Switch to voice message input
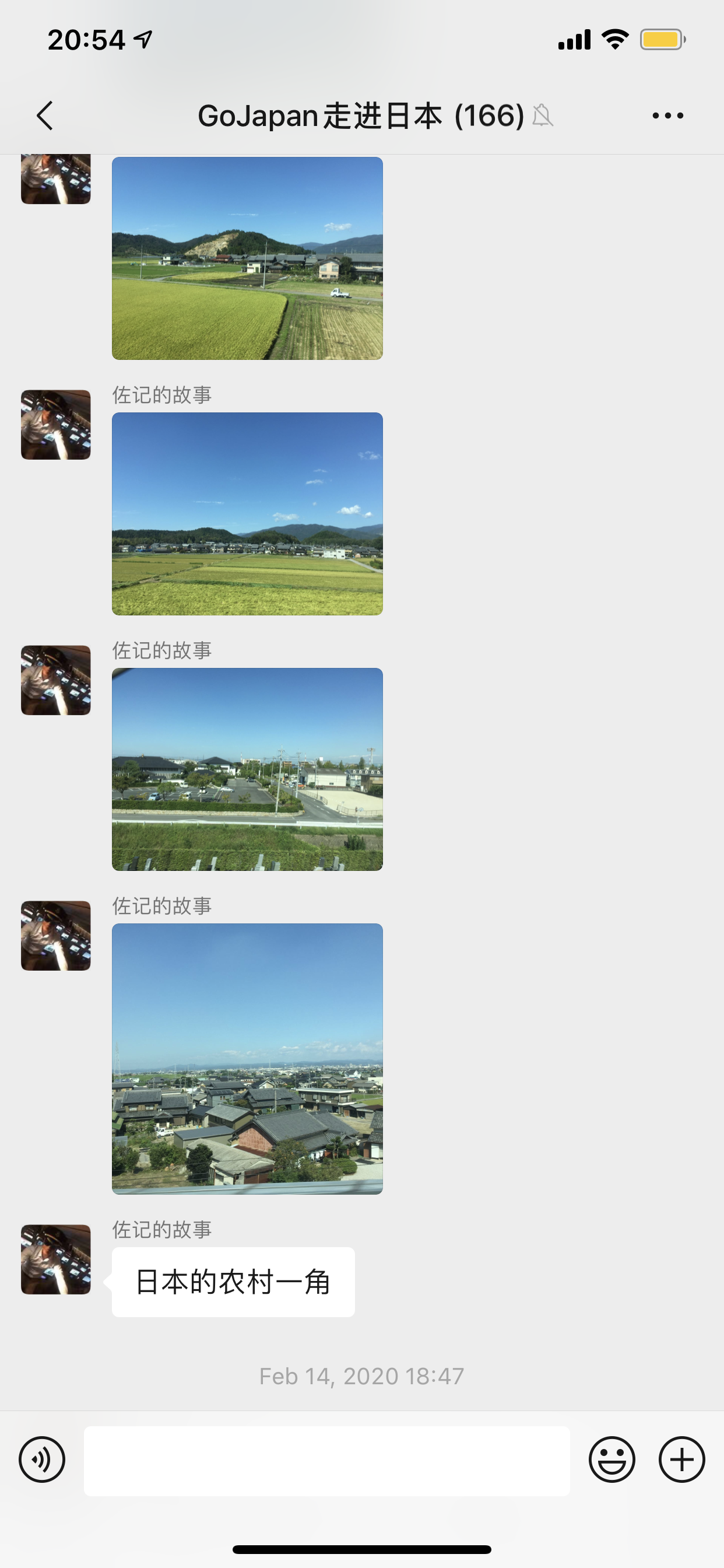Viewport: 724px width, 1568px height. (42, 1459)
